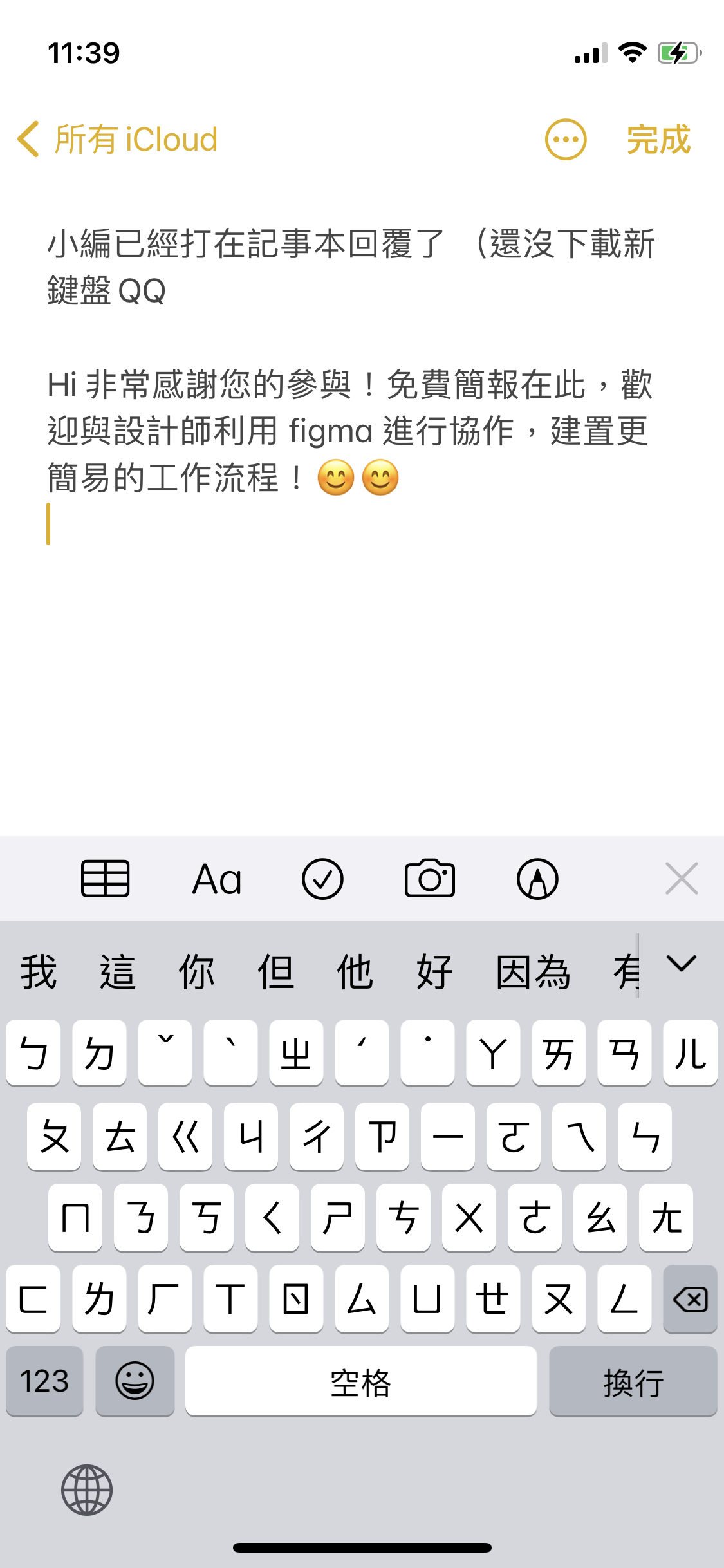Select the 我 suggestion
This screenshot has height=1568, width=724.
click(39, 971)
